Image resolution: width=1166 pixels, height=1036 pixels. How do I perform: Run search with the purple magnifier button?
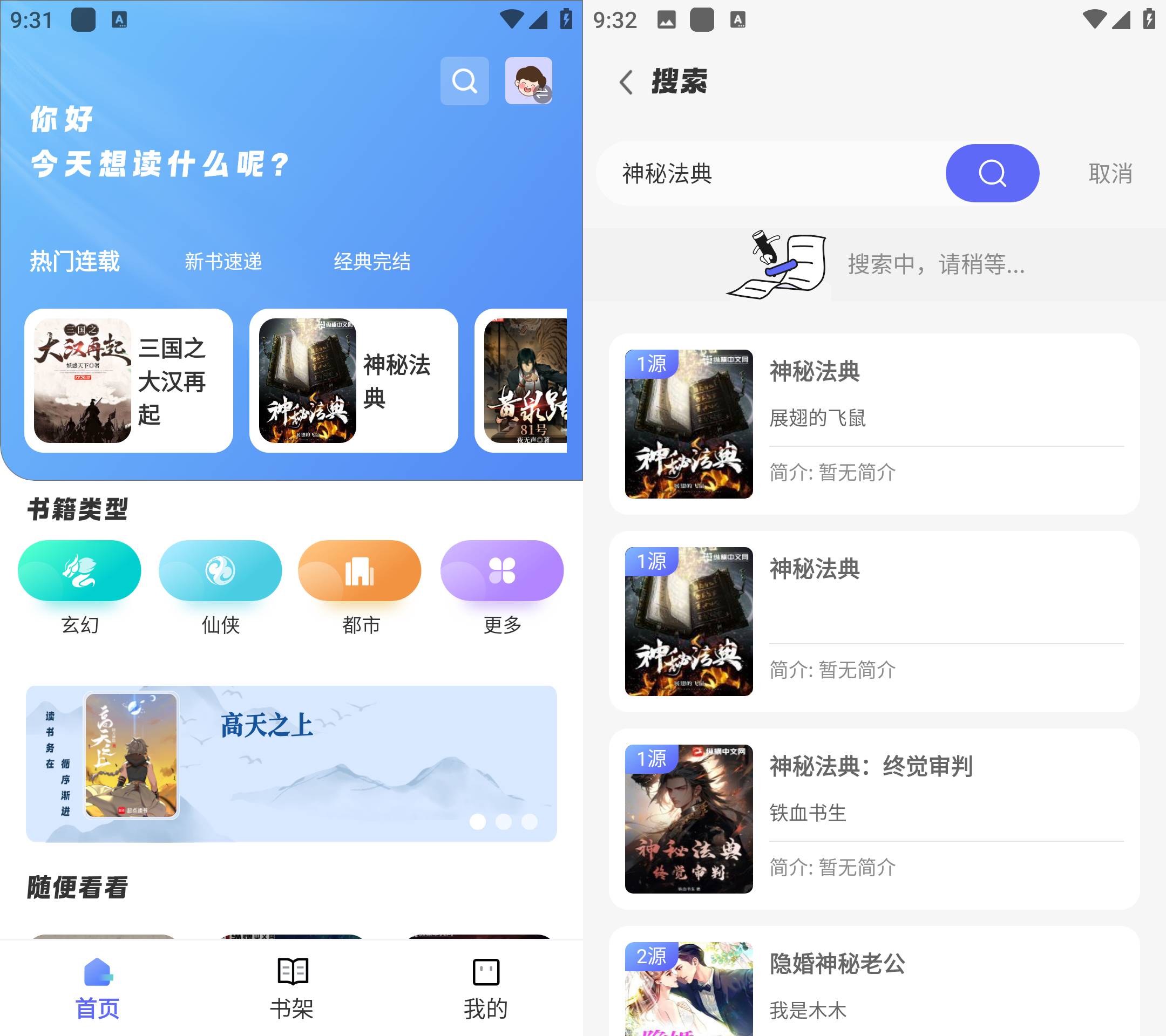992,173
